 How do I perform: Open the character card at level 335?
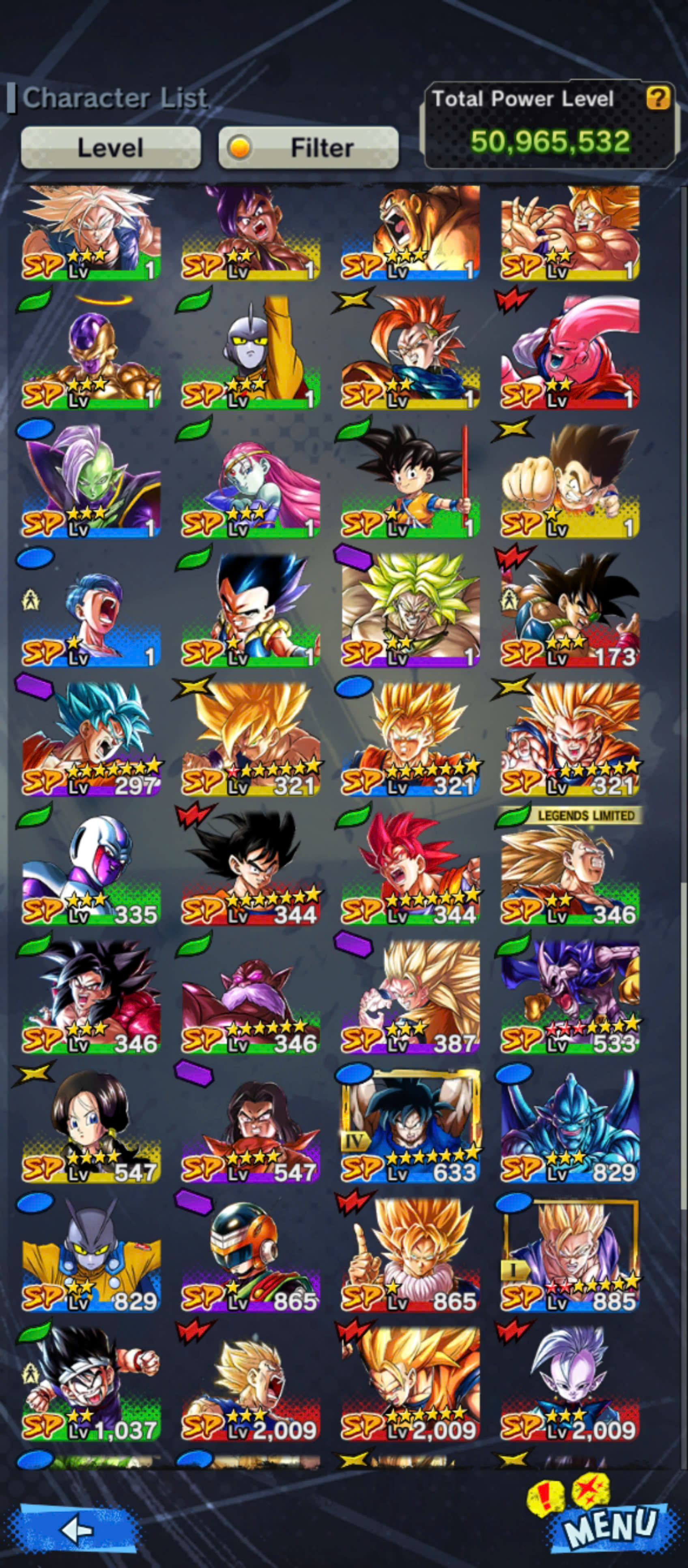91,868
